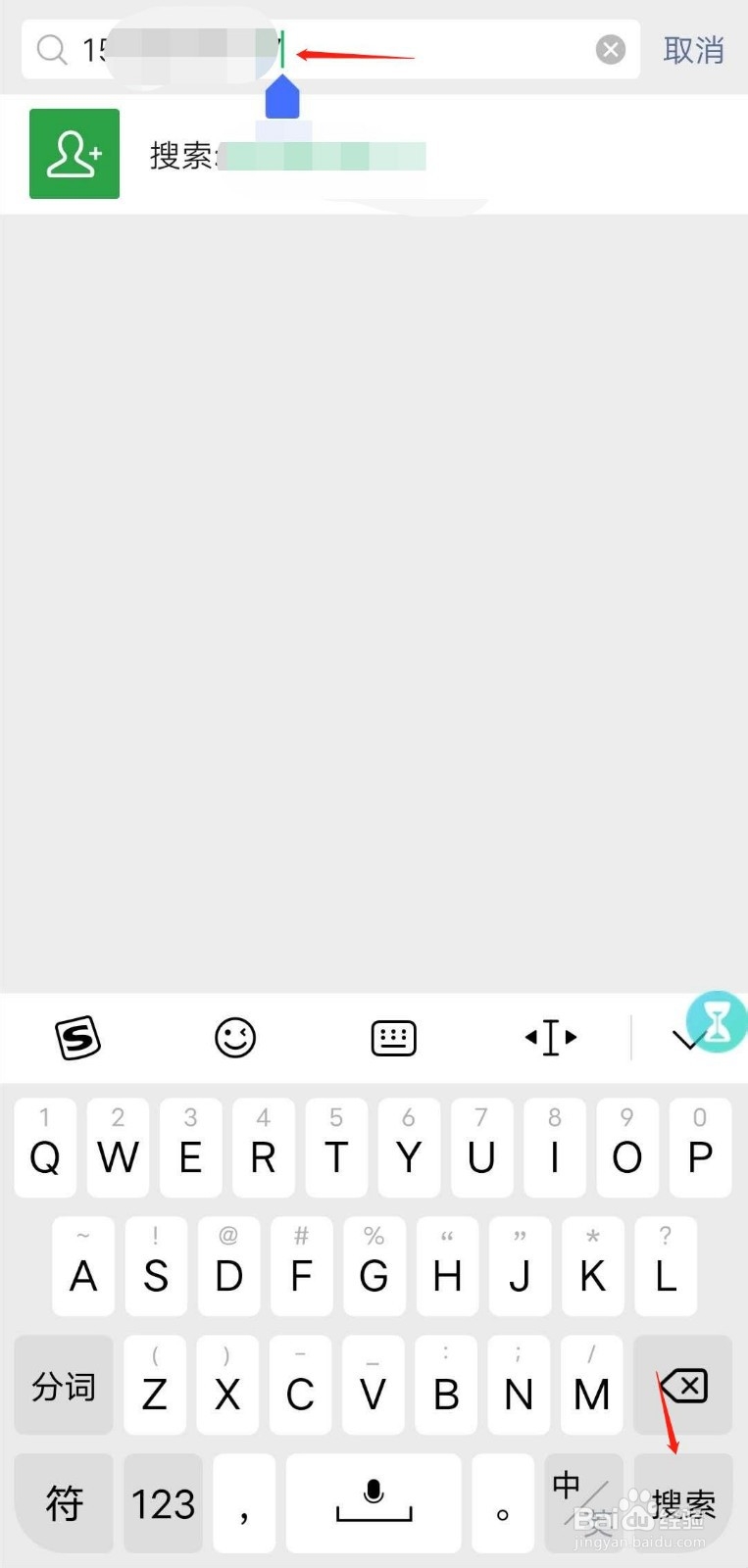Tap the green add-contact icon in search results
Screen dimensions: 748x1568
point(75,153)
